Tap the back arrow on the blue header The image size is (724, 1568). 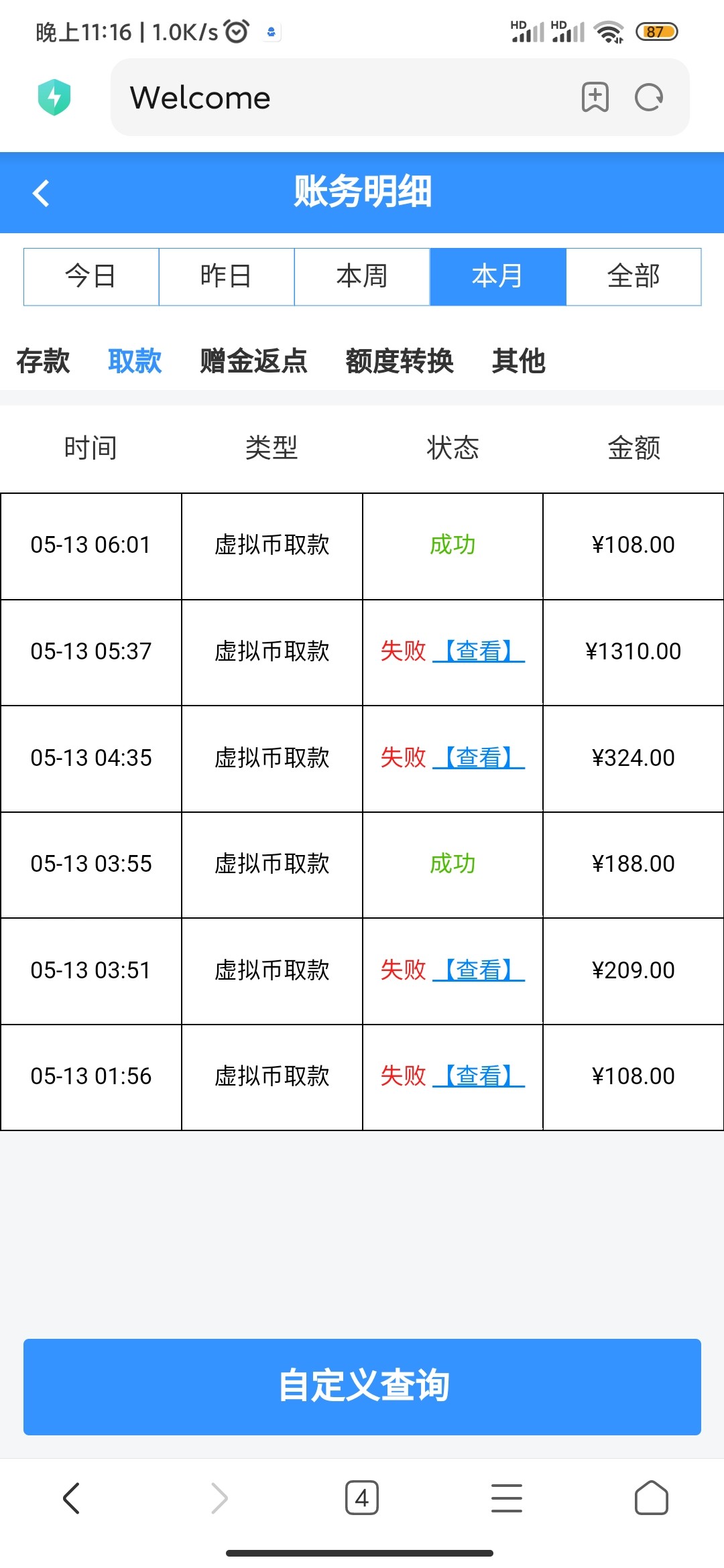coord(40,193)
